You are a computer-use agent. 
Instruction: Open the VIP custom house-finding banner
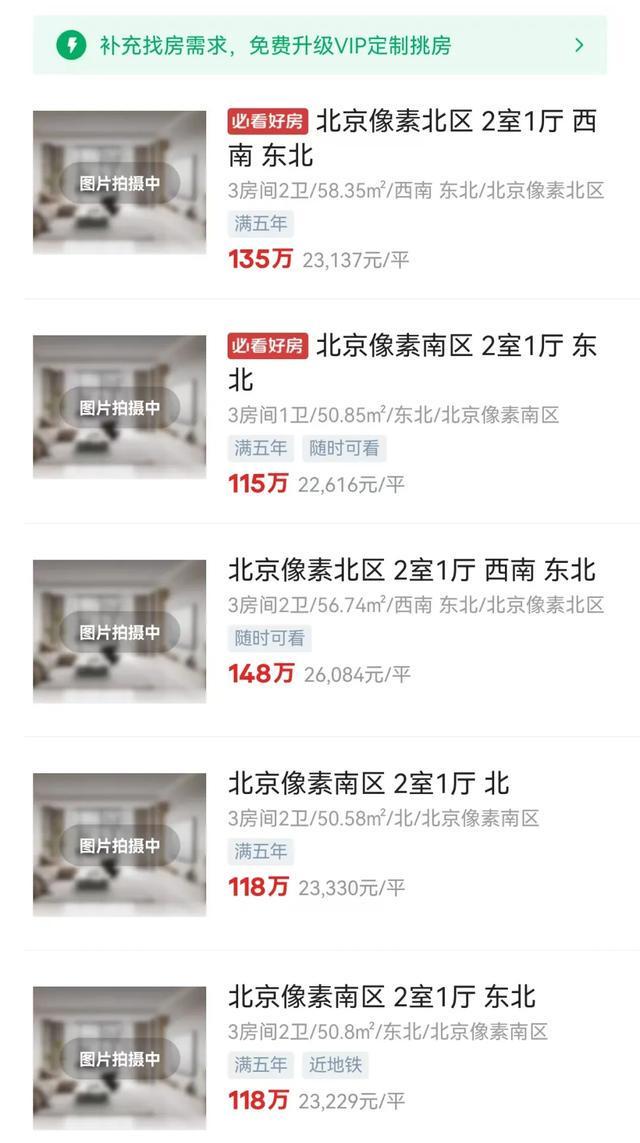coord(319,45)
